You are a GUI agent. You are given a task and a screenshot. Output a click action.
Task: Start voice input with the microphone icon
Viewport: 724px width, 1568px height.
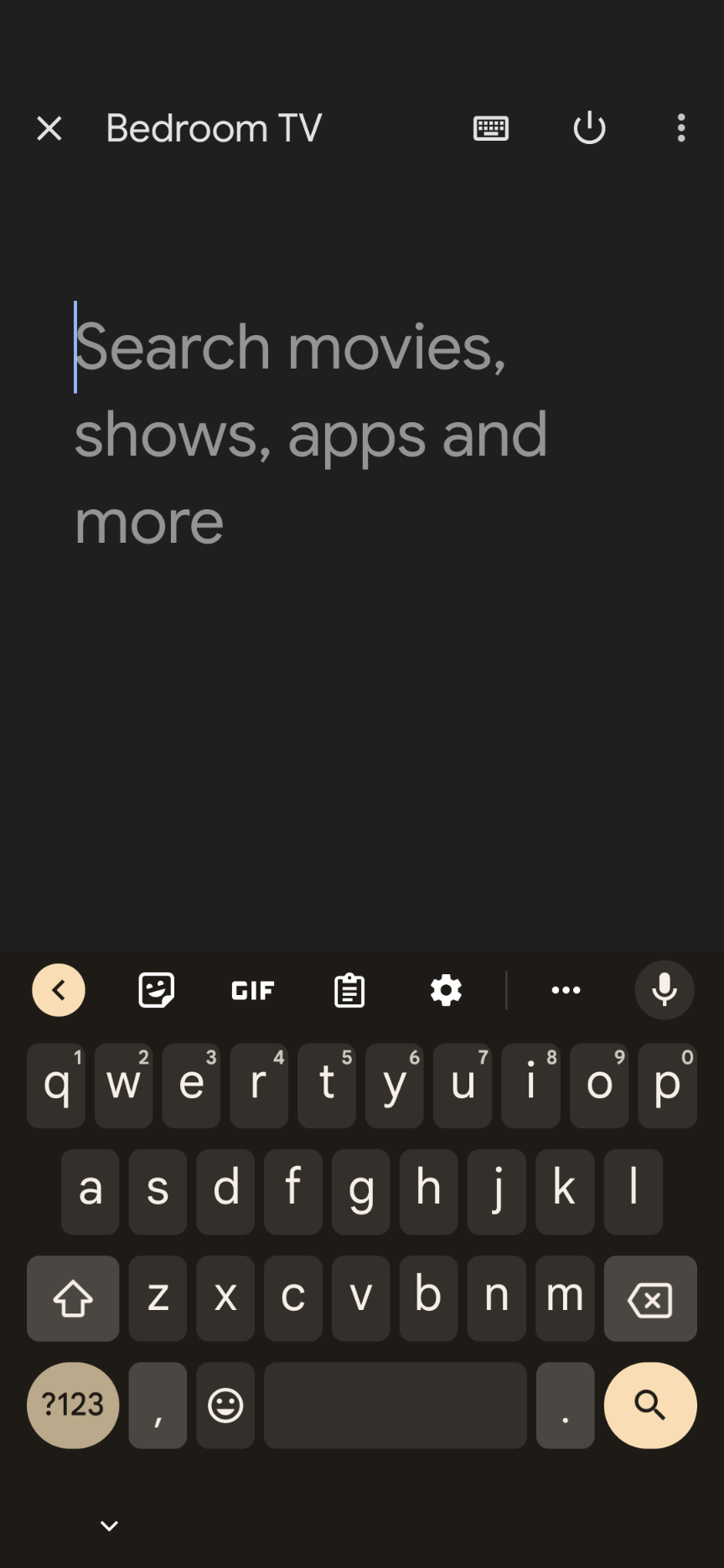(x=664, y=990)
